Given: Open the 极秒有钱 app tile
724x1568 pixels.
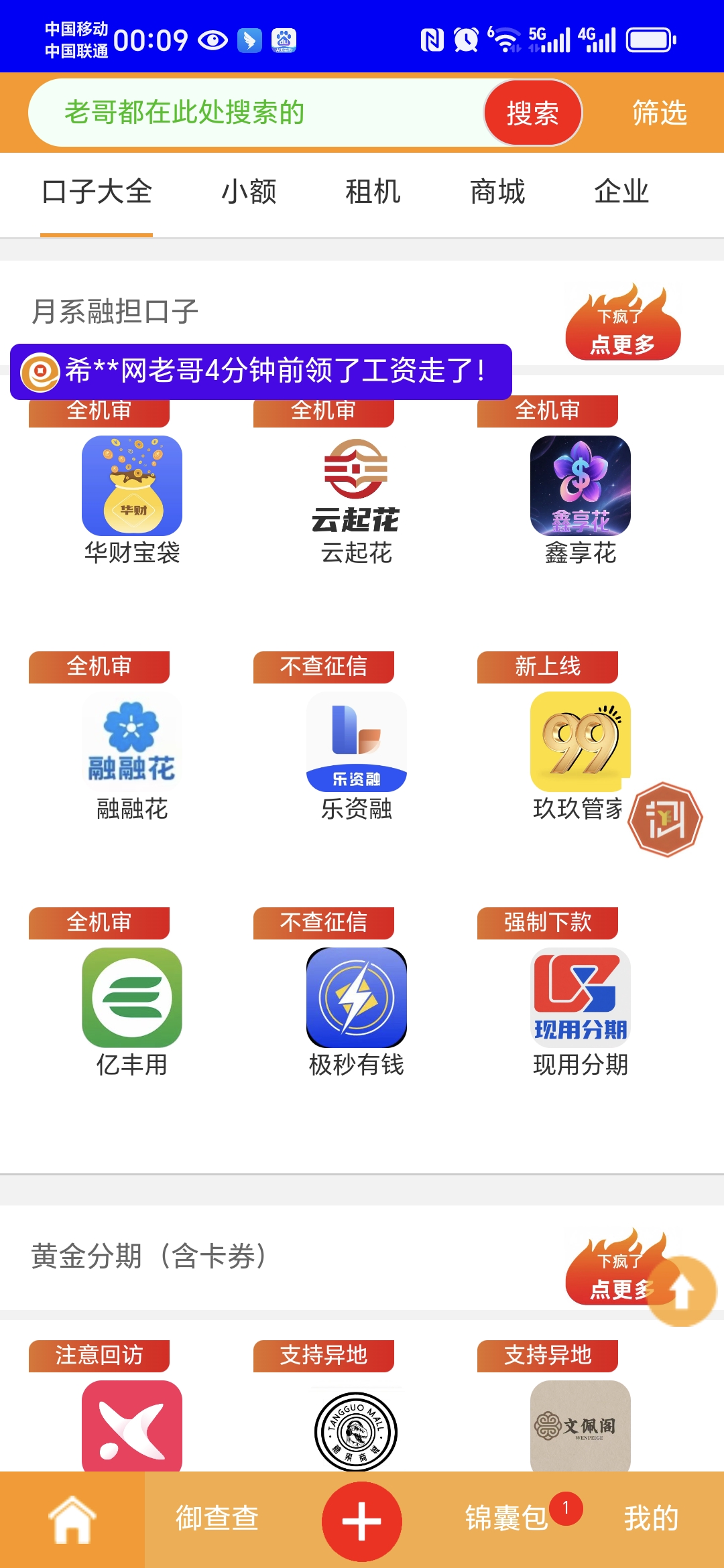Looking at the screenshot, I should point(356,998).
